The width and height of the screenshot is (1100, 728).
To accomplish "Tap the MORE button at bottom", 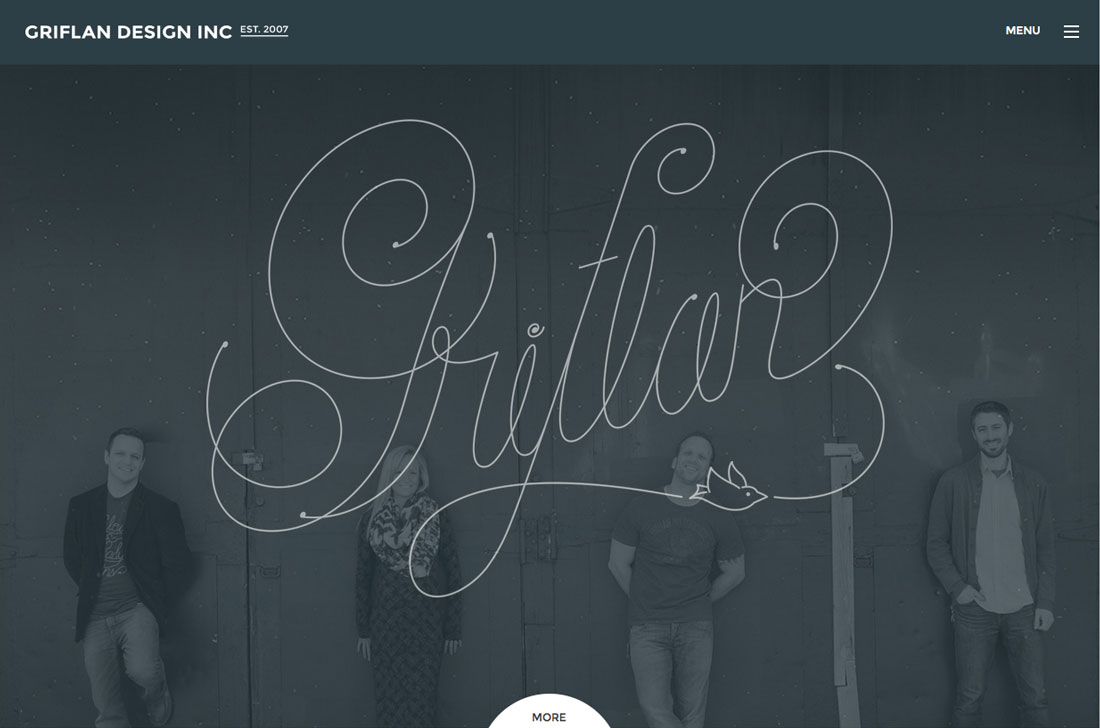I will point(549,715).
